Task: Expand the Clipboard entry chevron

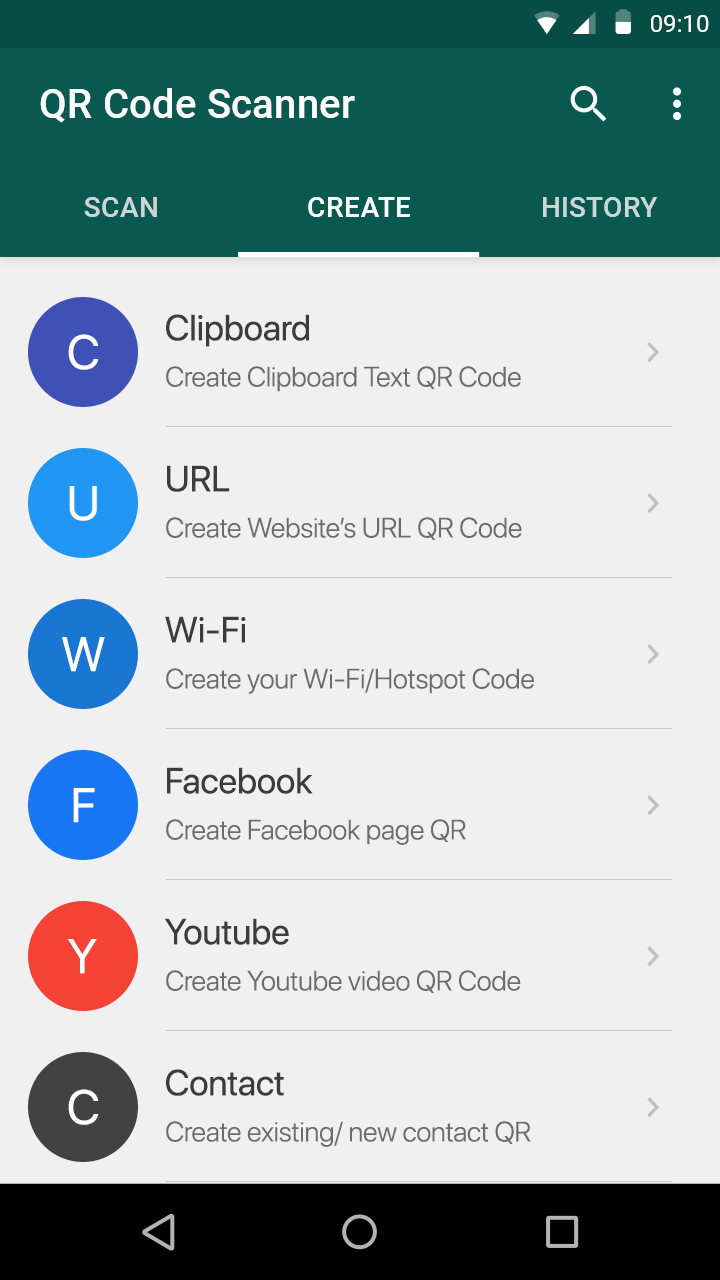Action: (653, 352)
